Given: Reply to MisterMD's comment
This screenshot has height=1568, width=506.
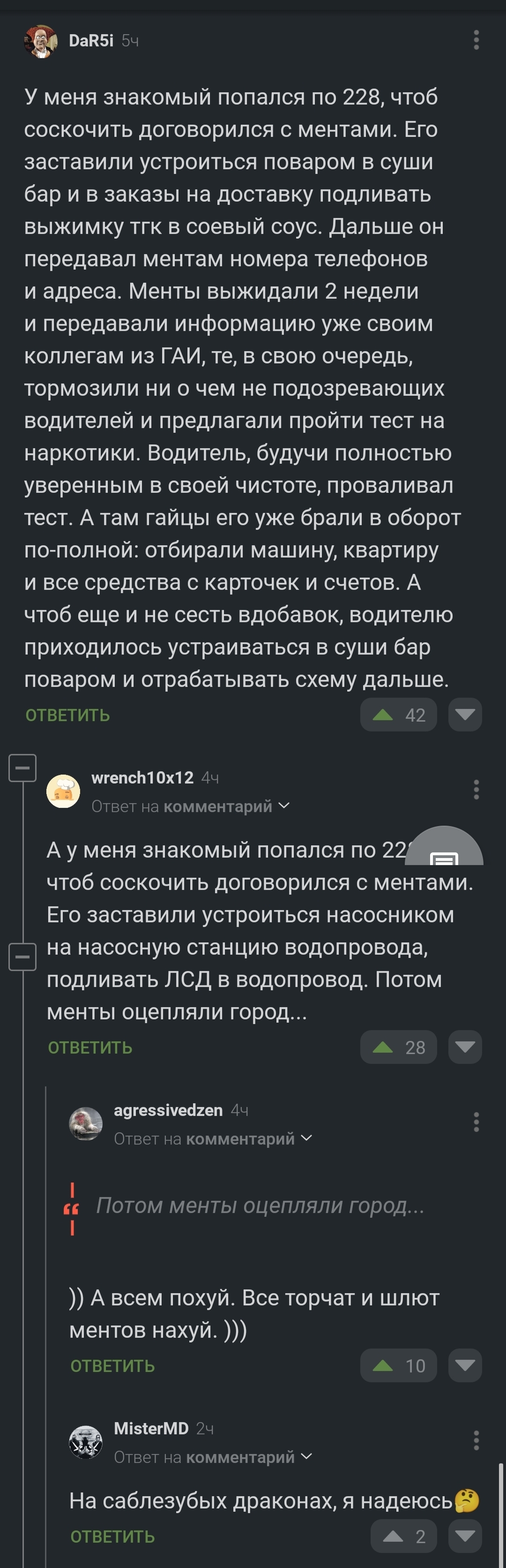Looking at the screenshot, I should pyautogui.click(x=112, y=1537).
